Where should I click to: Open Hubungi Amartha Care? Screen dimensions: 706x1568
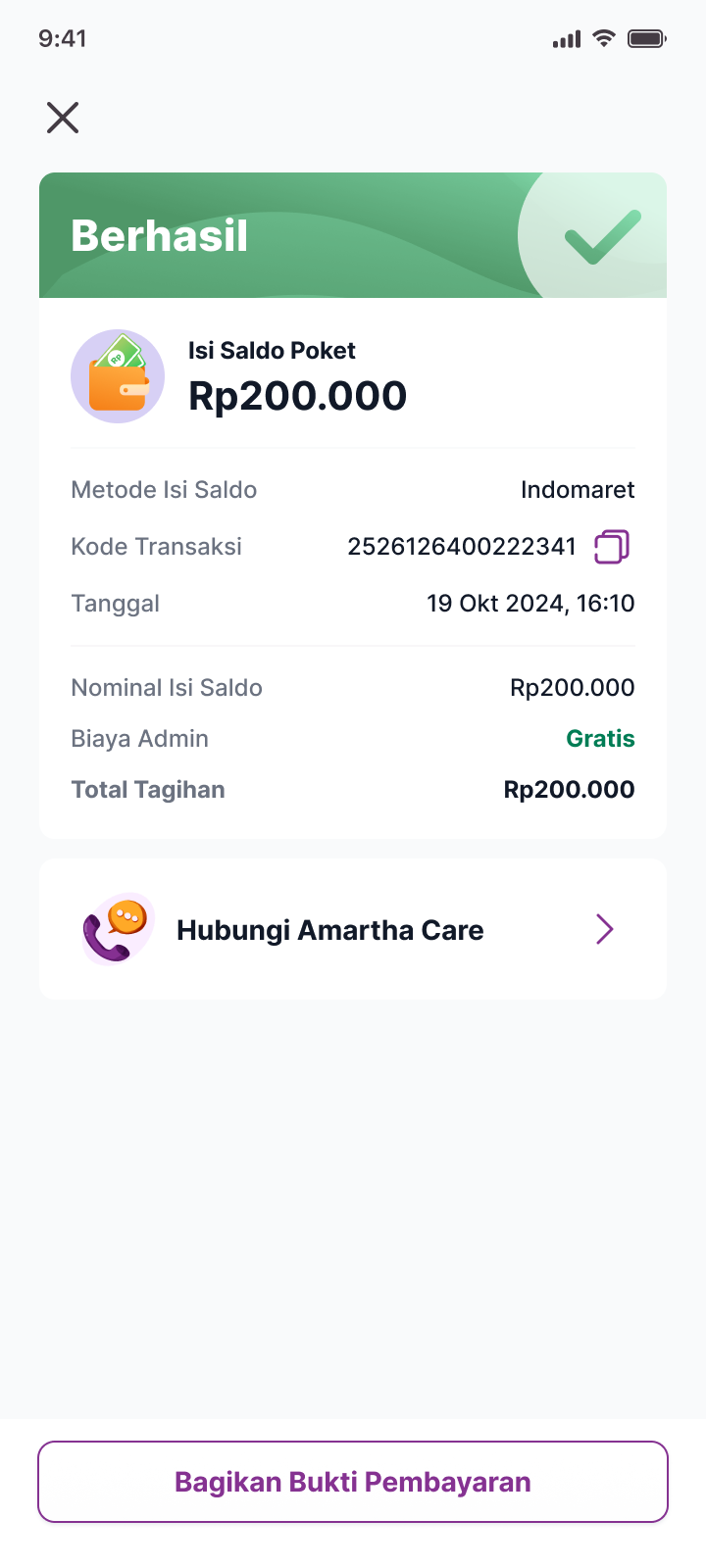[353, 929]
